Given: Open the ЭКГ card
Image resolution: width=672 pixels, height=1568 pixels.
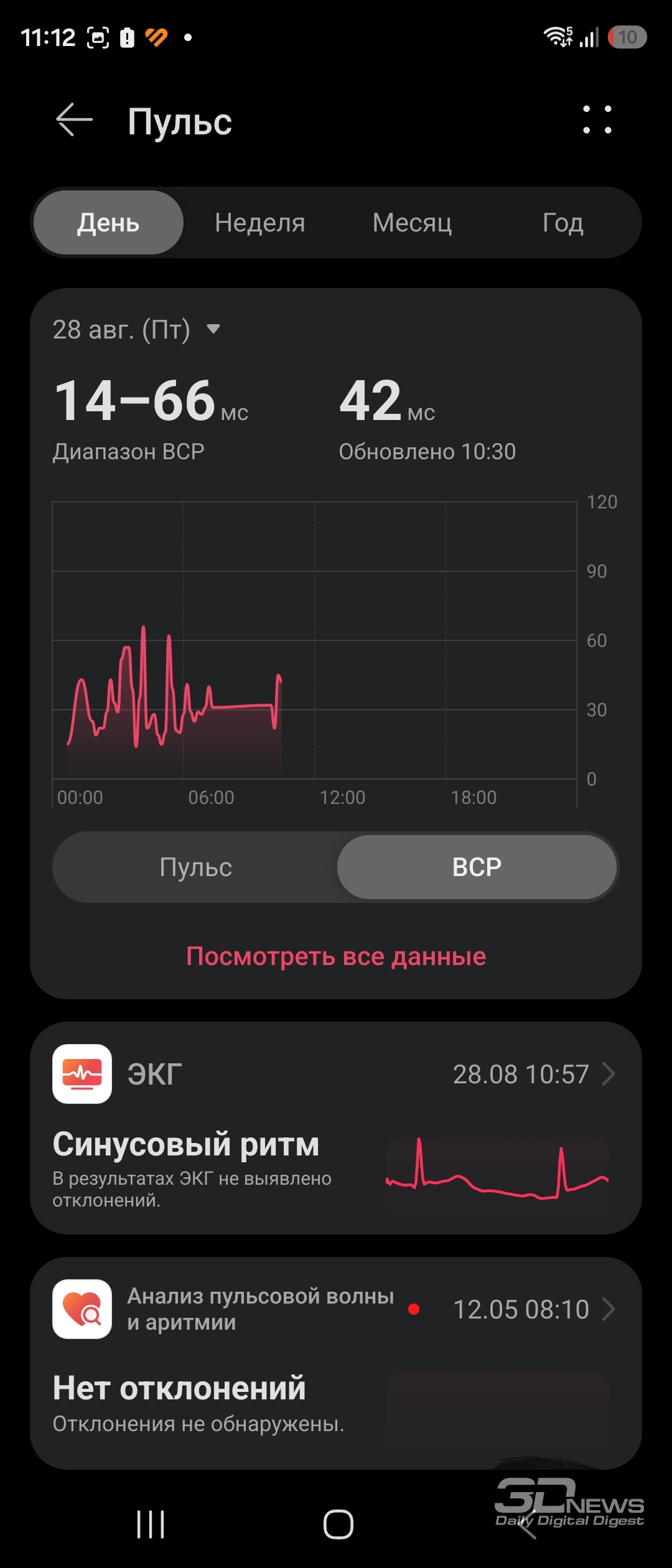Looking at the screenshot, I should (336, 1128).
